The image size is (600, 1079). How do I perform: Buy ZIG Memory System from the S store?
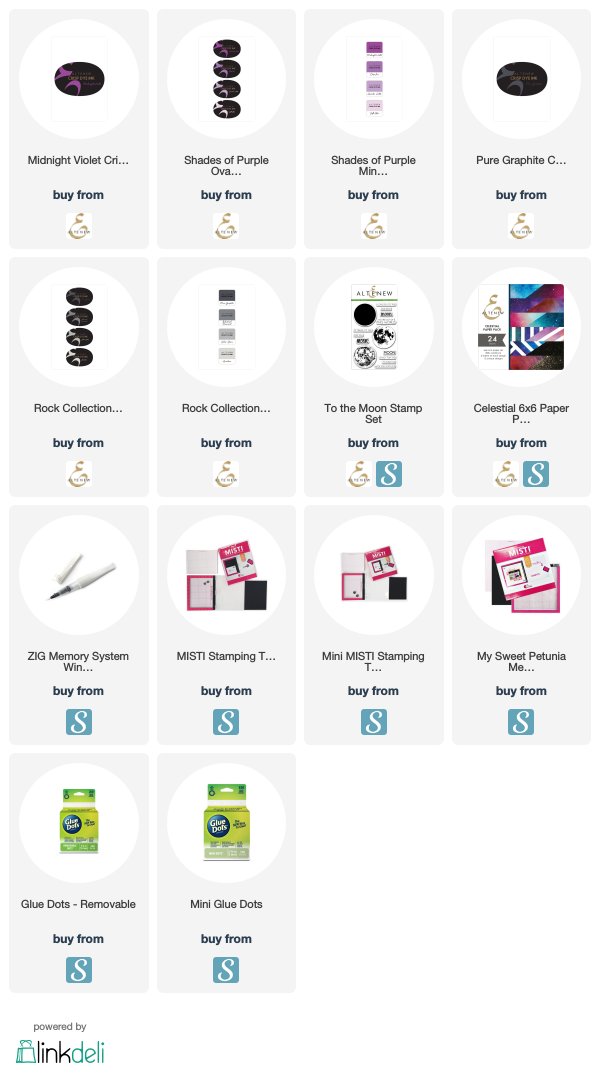click(78, 722)
